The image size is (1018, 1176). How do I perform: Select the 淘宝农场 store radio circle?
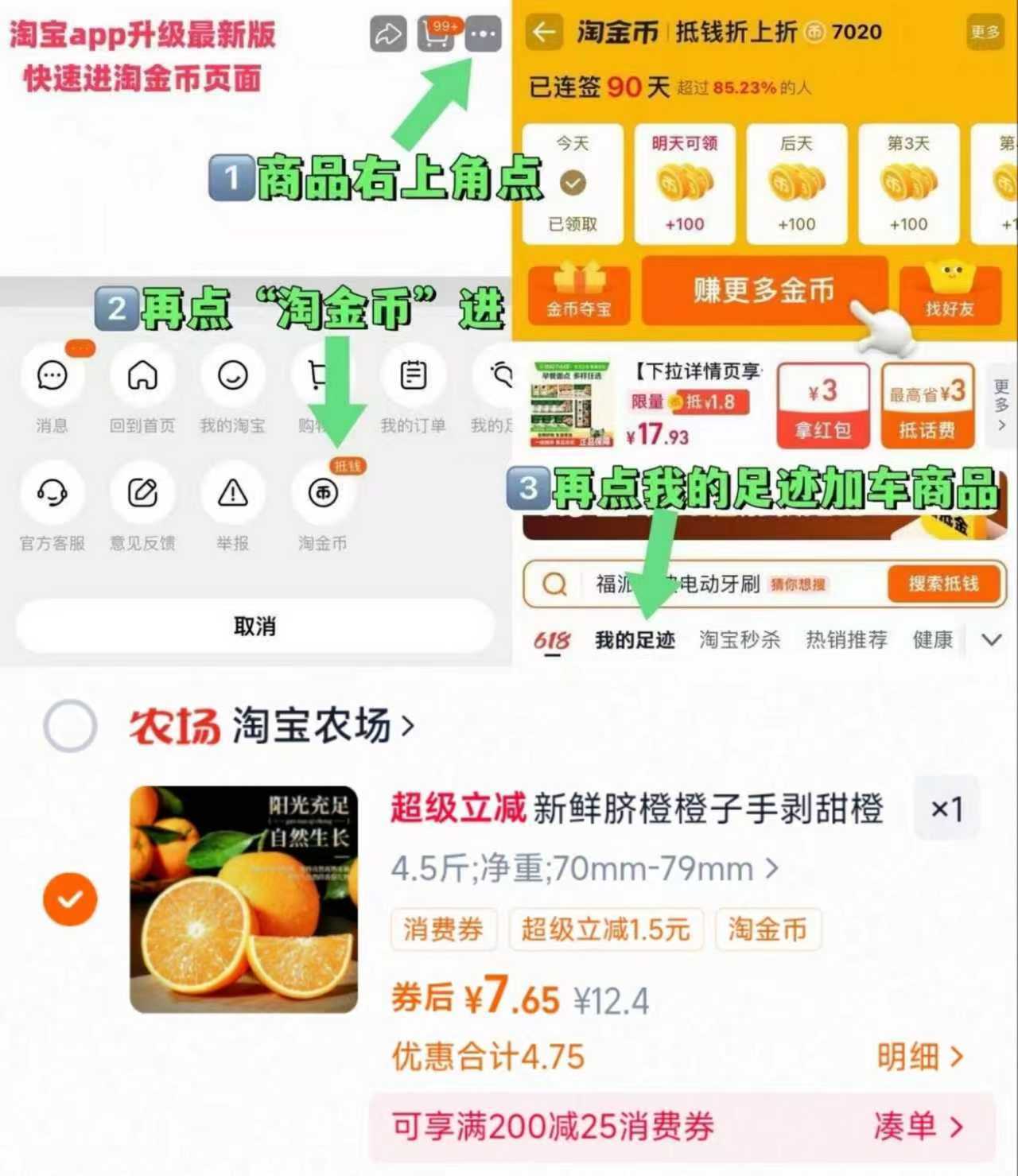pos(70,726)
